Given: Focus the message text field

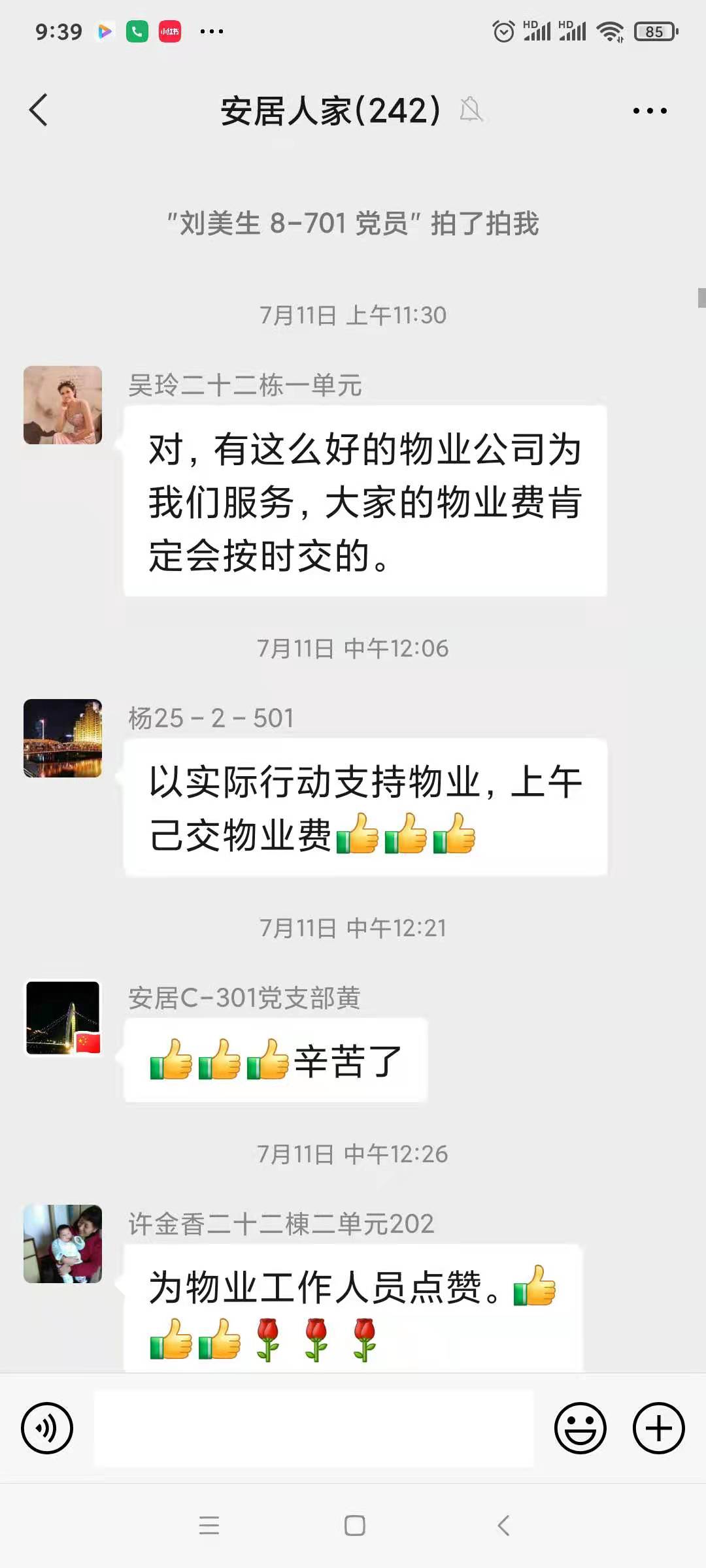Looking at the screenshot, I should click(314, 1428).
